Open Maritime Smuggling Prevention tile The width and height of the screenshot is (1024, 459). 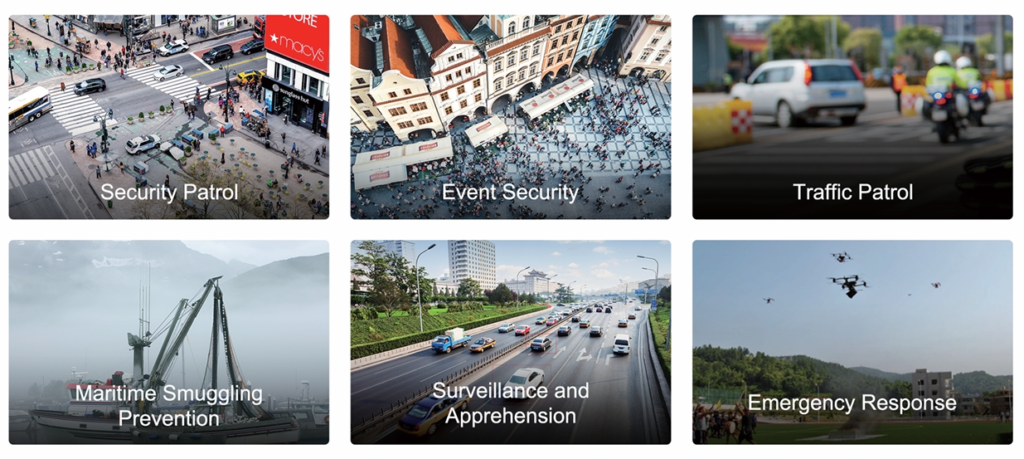(169, 342)
